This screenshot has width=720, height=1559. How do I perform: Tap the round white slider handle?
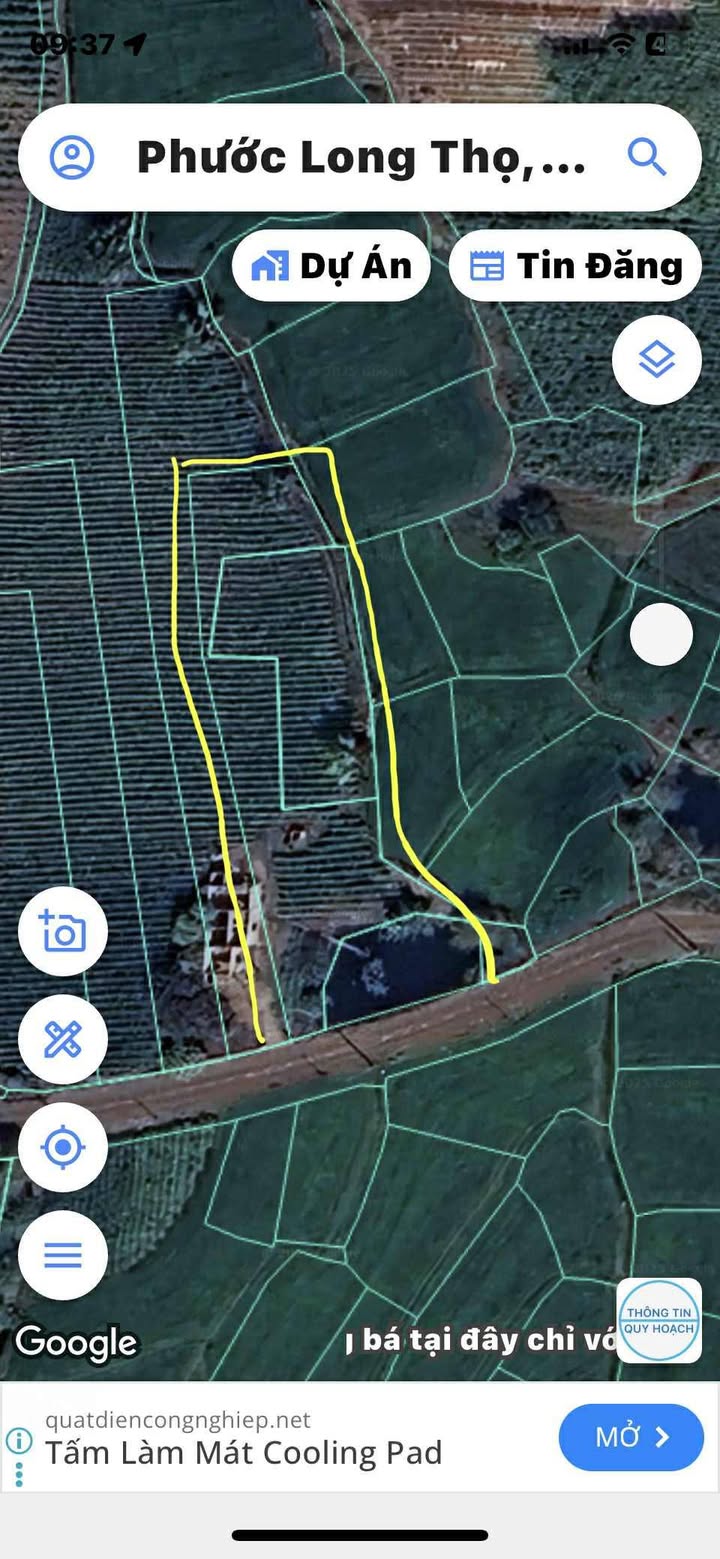pyautogui.click(x=661, y=634)
